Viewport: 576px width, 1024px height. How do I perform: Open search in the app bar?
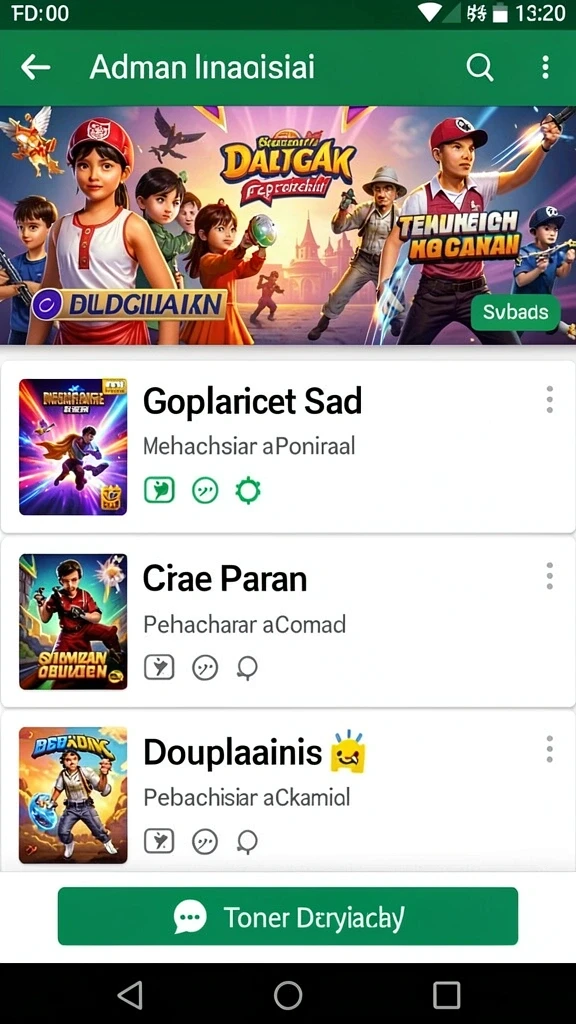(480, 67)
